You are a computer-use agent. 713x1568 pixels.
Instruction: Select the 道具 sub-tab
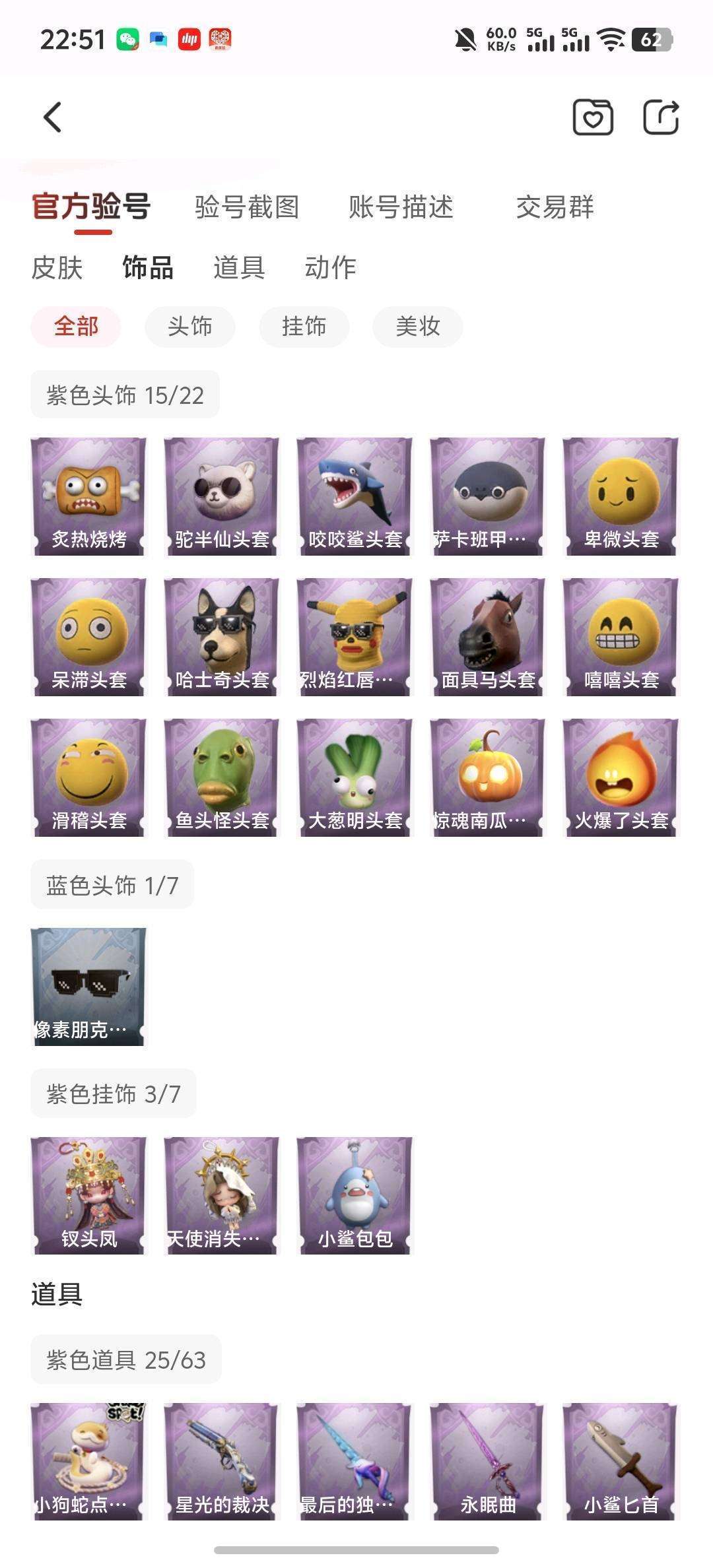239,268
